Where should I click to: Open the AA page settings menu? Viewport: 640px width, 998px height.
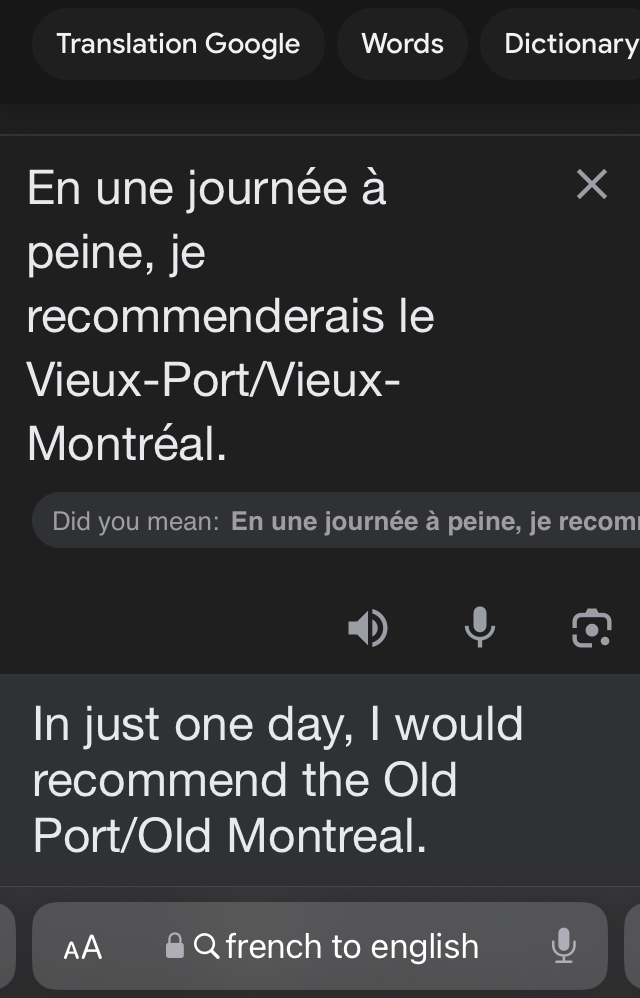pyautogui.click(x=83, y=947)
